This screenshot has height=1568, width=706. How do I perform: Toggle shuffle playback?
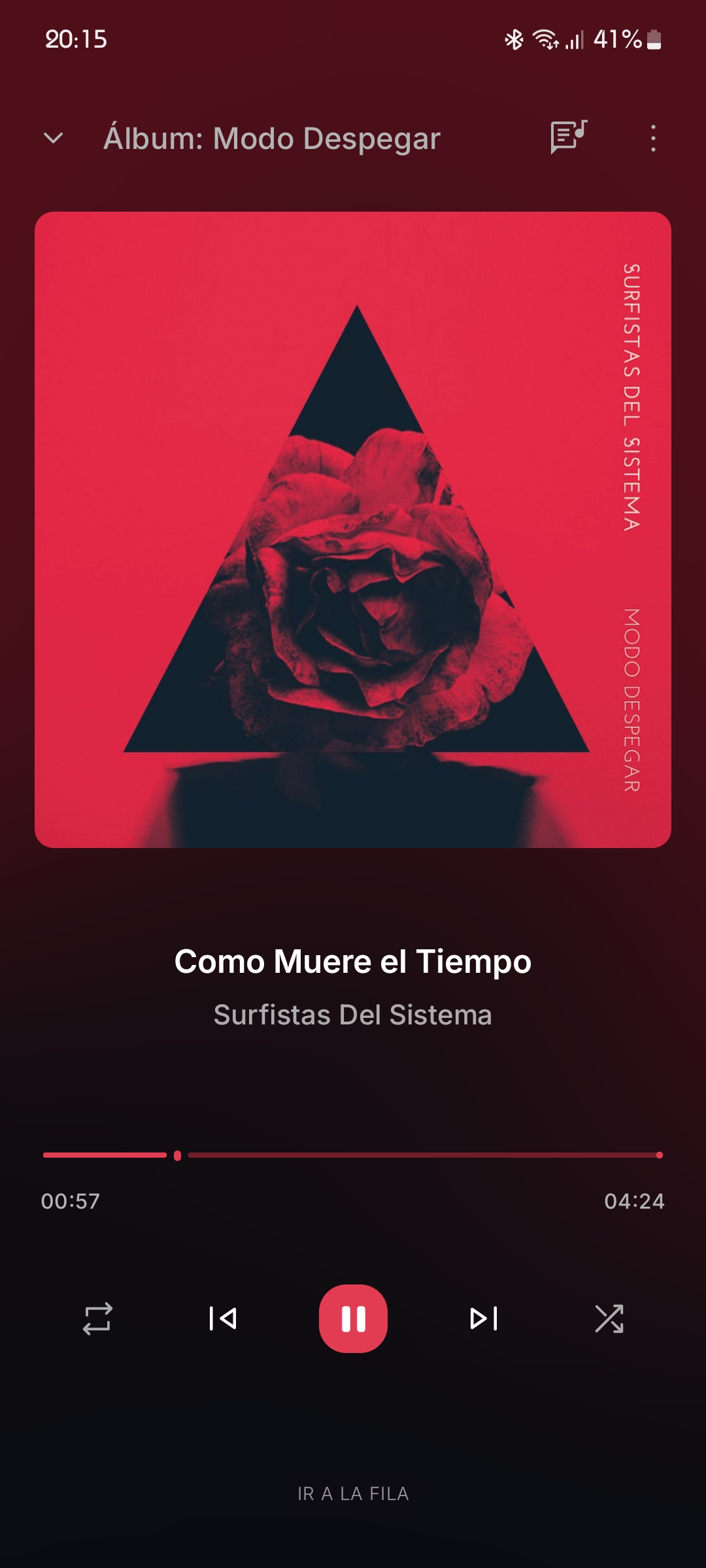pos(609,1318)
